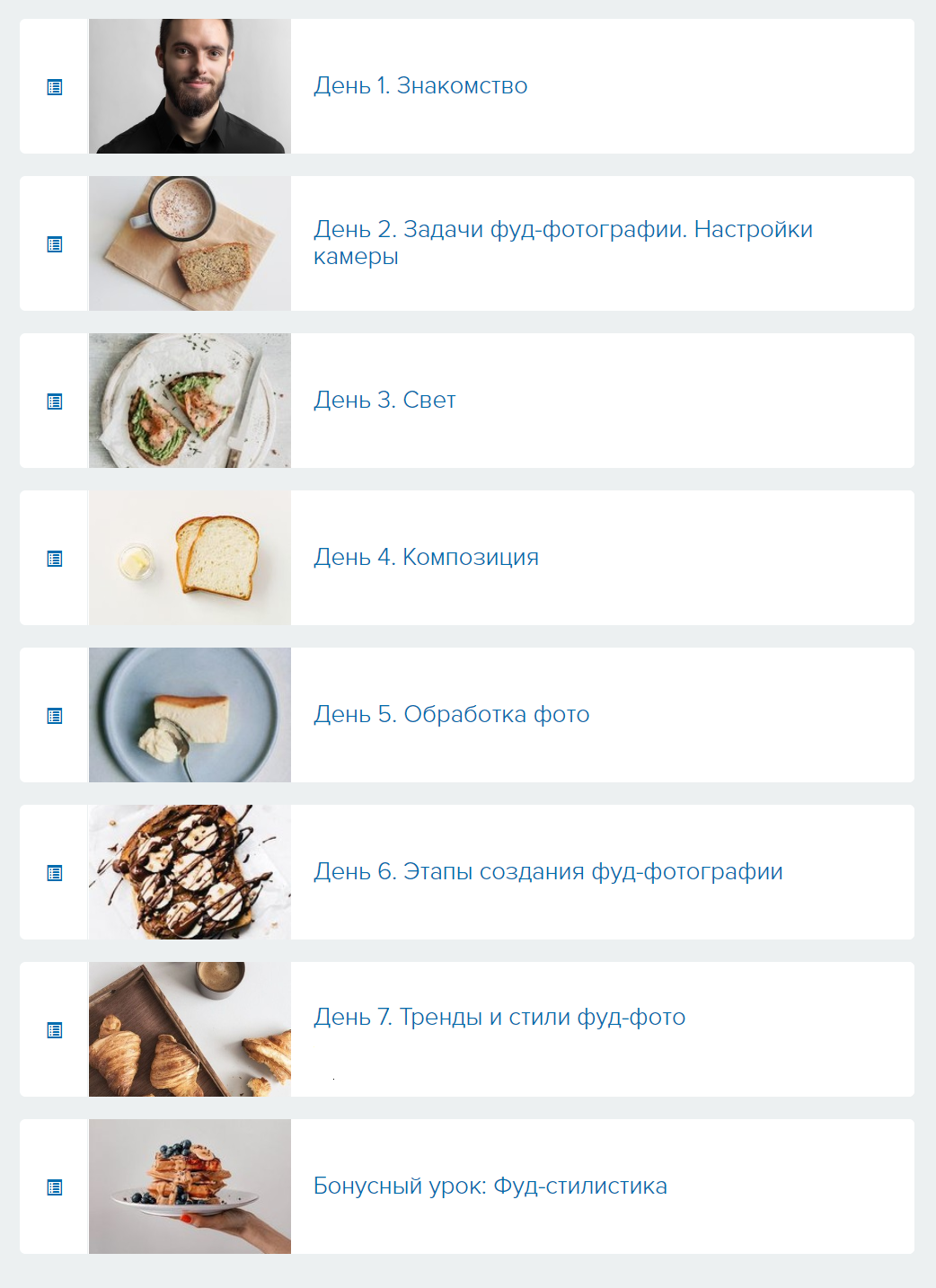Screen dimensions: 936x1288
Task: View День 6. Этапы создания фуд-фотографии
Action: [x=548, y=872]
